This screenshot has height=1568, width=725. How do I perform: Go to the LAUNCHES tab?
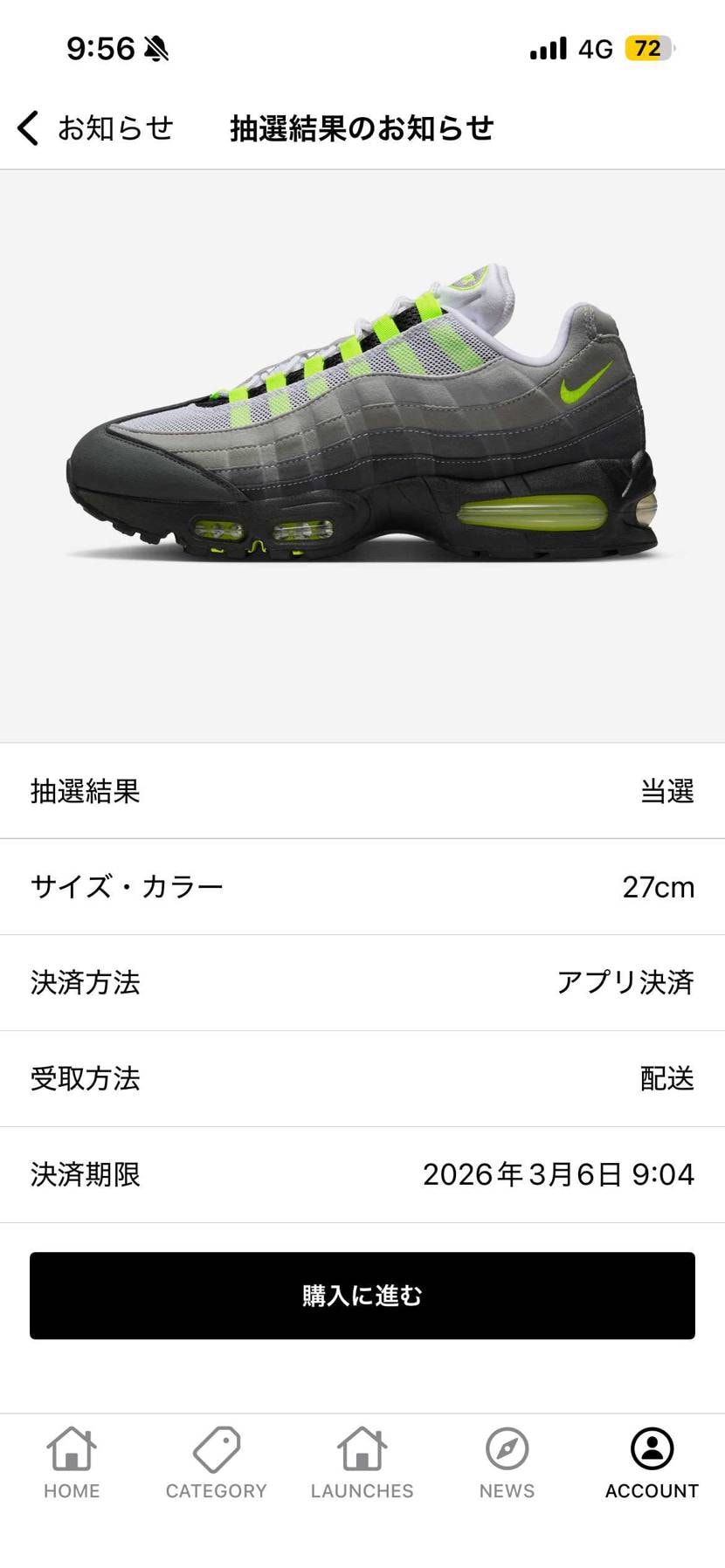(362, 1463)
